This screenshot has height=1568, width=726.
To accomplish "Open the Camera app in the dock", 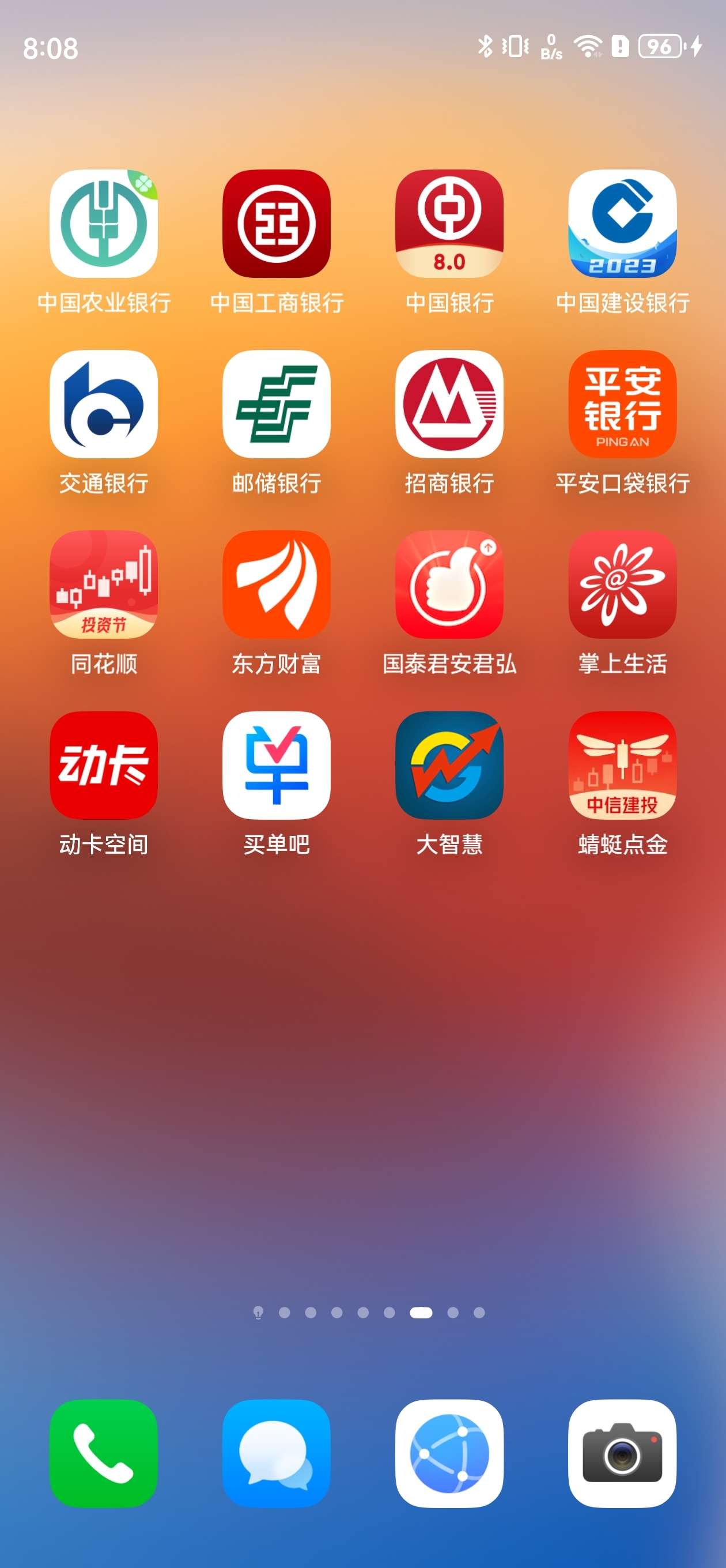I will pyautogui.click(x=622, y=1453).
